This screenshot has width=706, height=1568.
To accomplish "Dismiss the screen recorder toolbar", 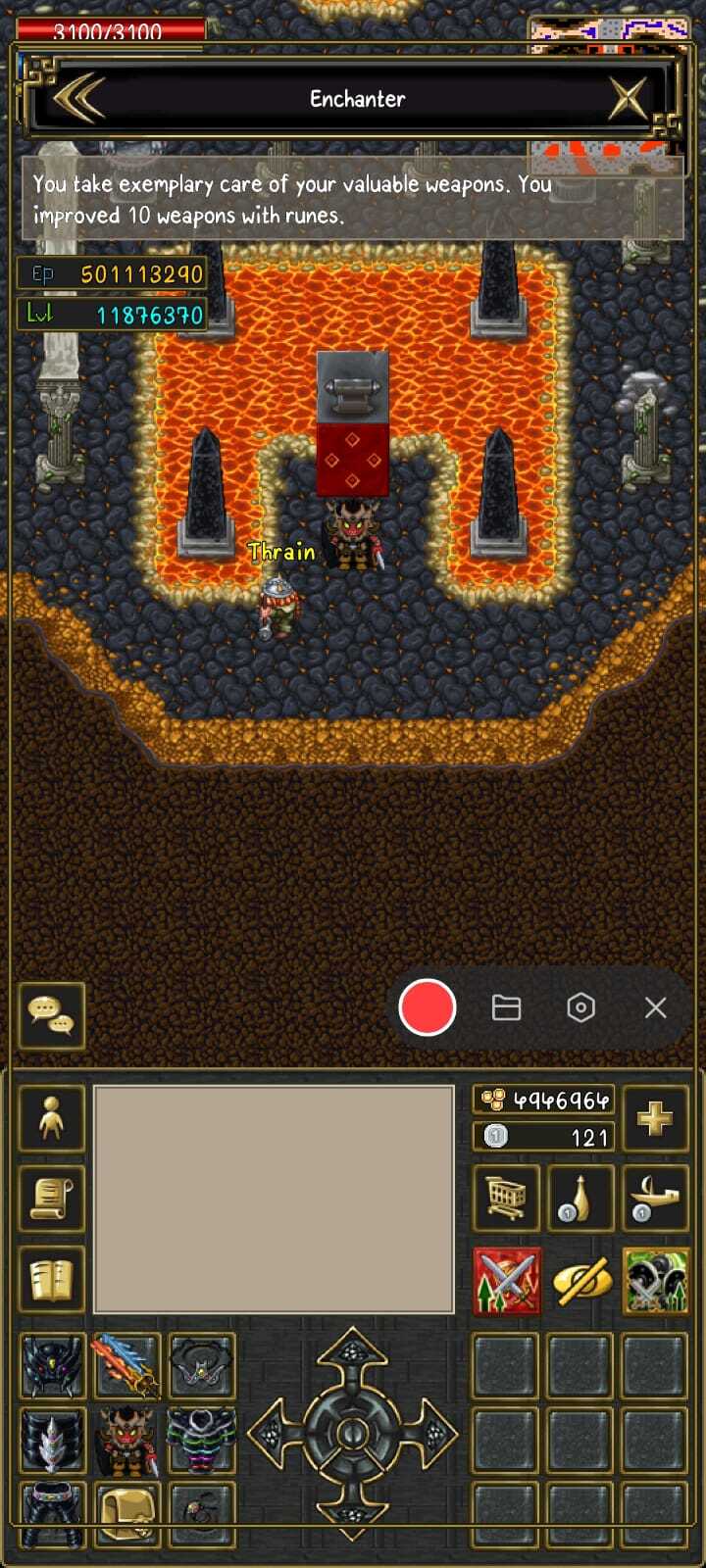I will pos(656,1007).
